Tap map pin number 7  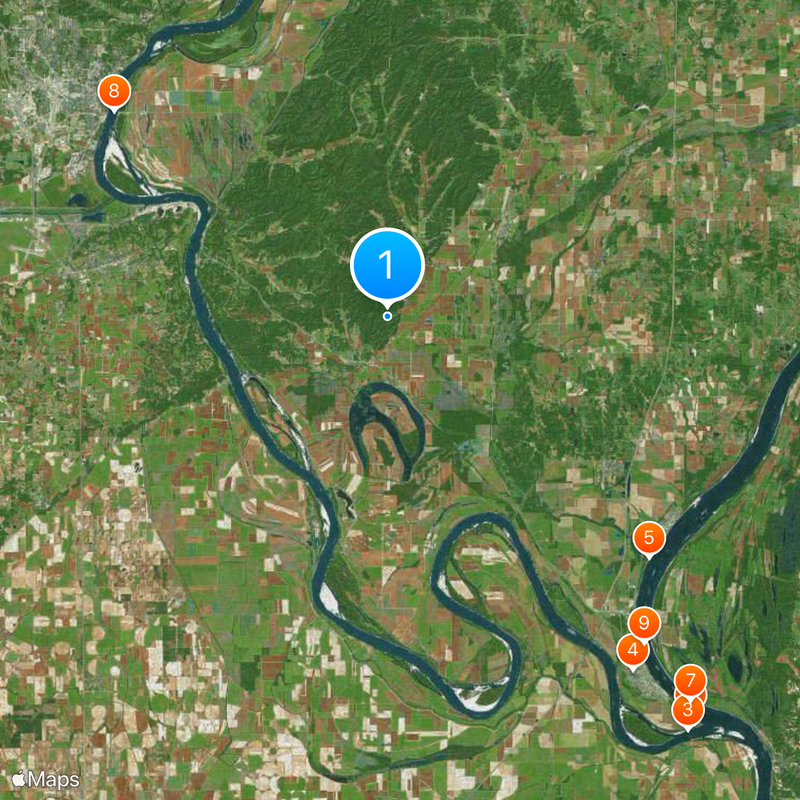point(691,680)
